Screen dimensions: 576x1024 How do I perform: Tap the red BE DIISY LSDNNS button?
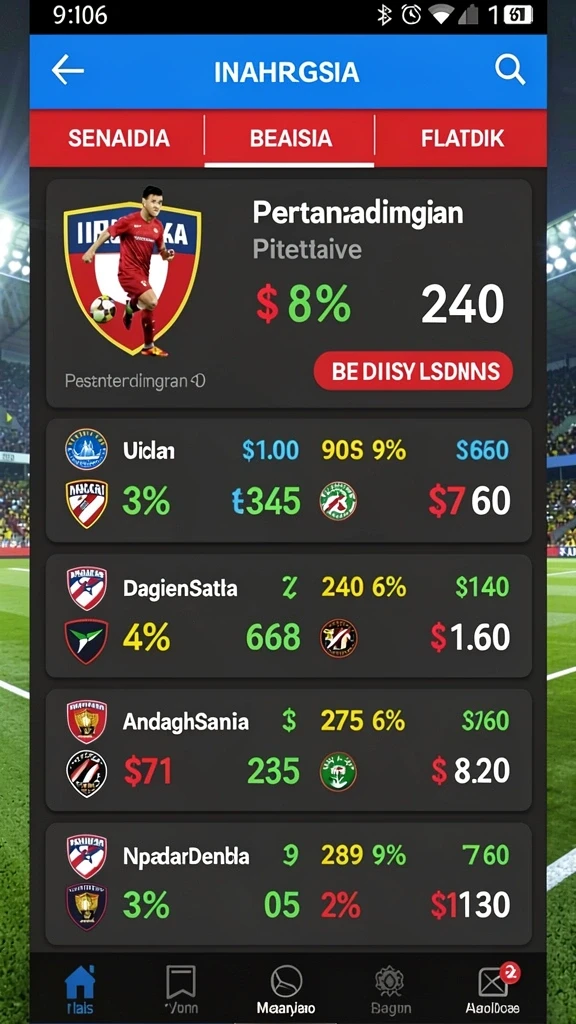[x=413, y=372]
